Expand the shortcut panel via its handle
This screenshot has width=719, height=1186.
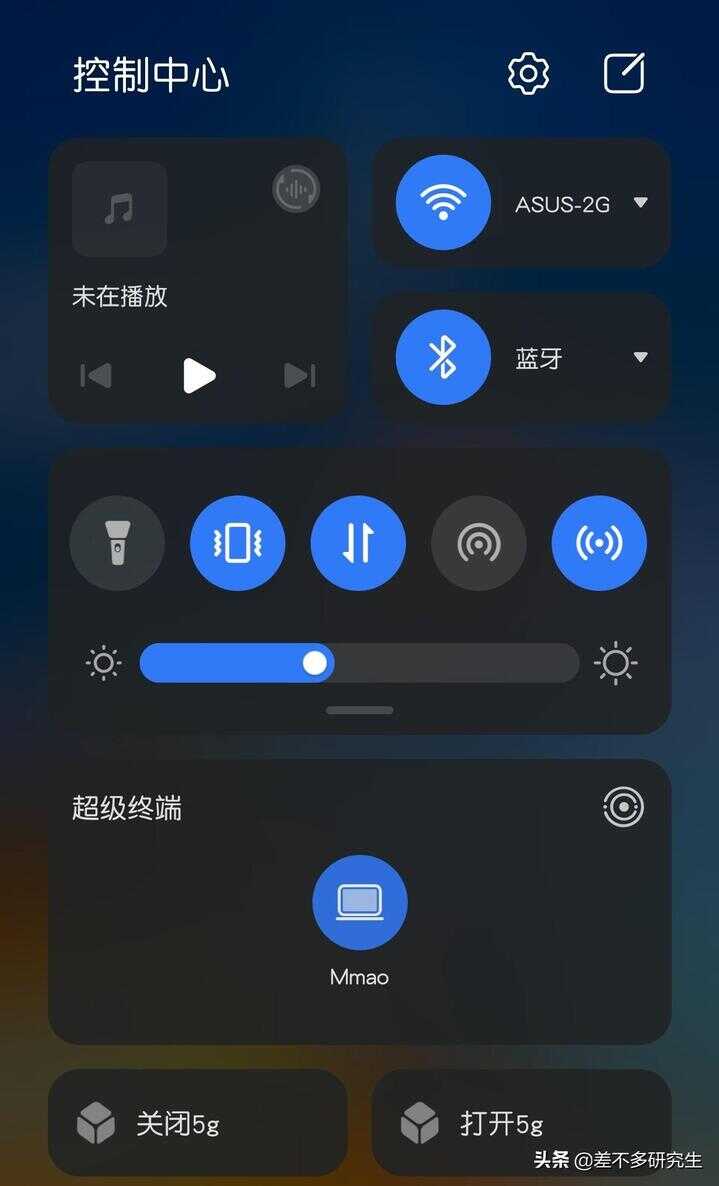(359, 710)
